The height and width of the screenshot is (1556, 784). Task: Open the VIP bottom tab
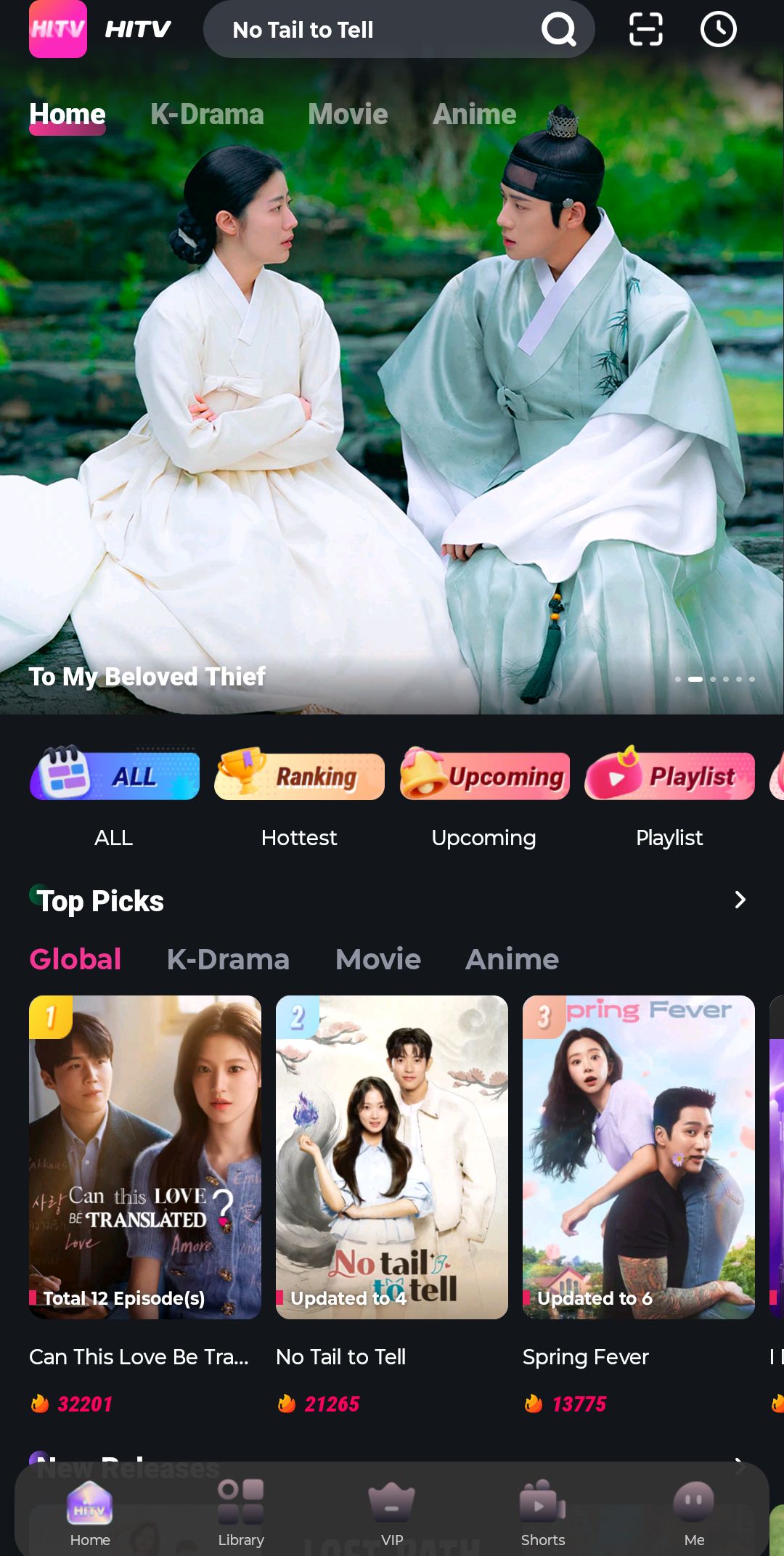click(392, 1513)
